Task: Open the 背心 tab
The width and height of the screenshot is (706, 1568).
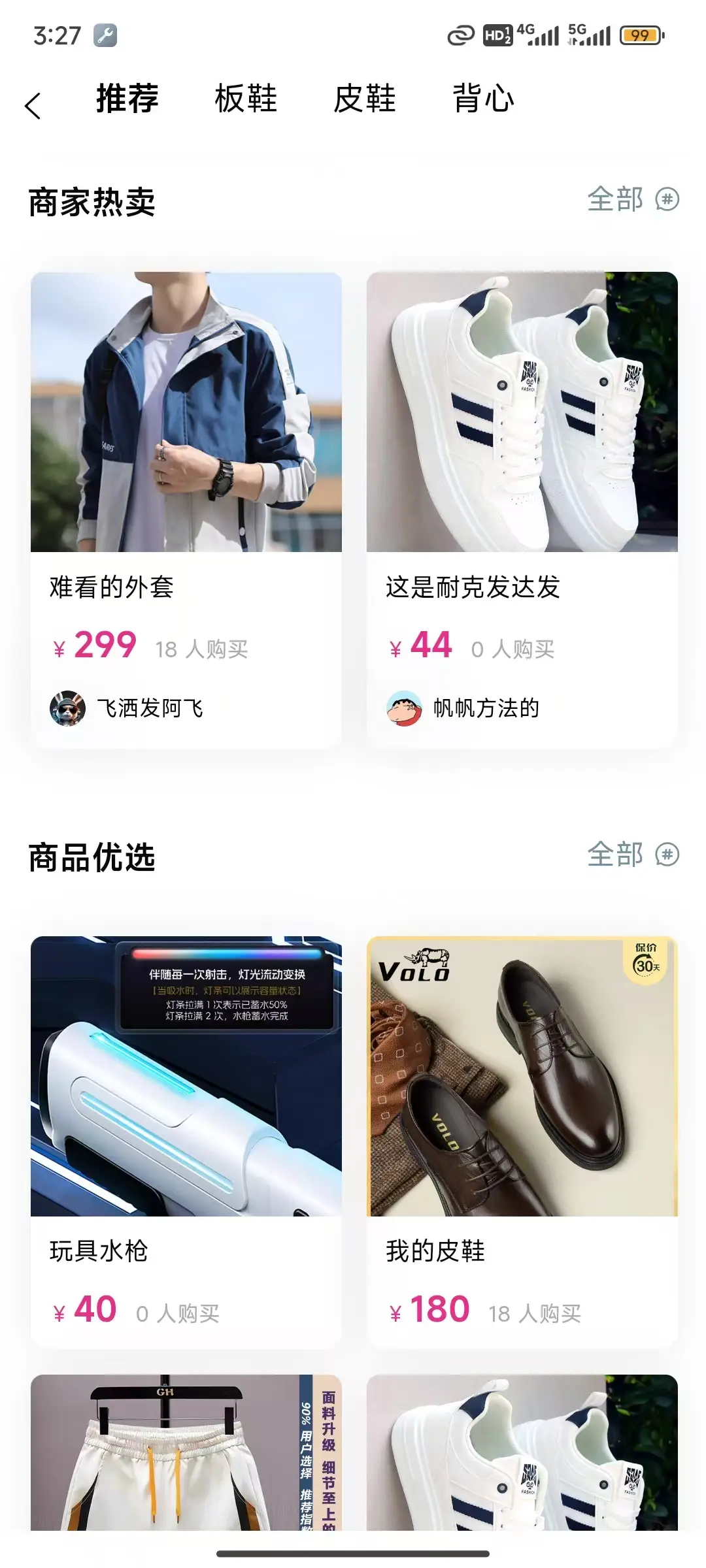Action: [484, 99]
